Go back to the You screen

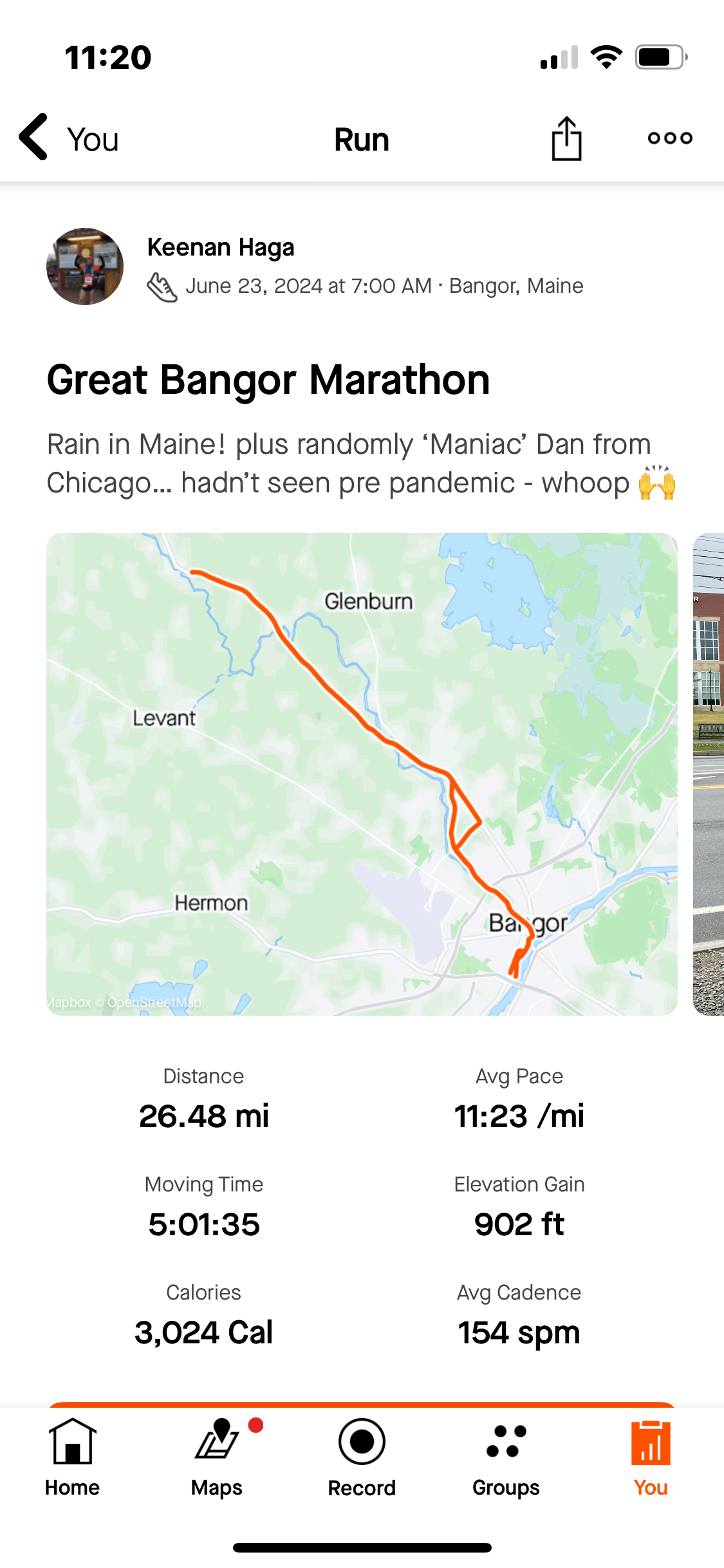69,138
